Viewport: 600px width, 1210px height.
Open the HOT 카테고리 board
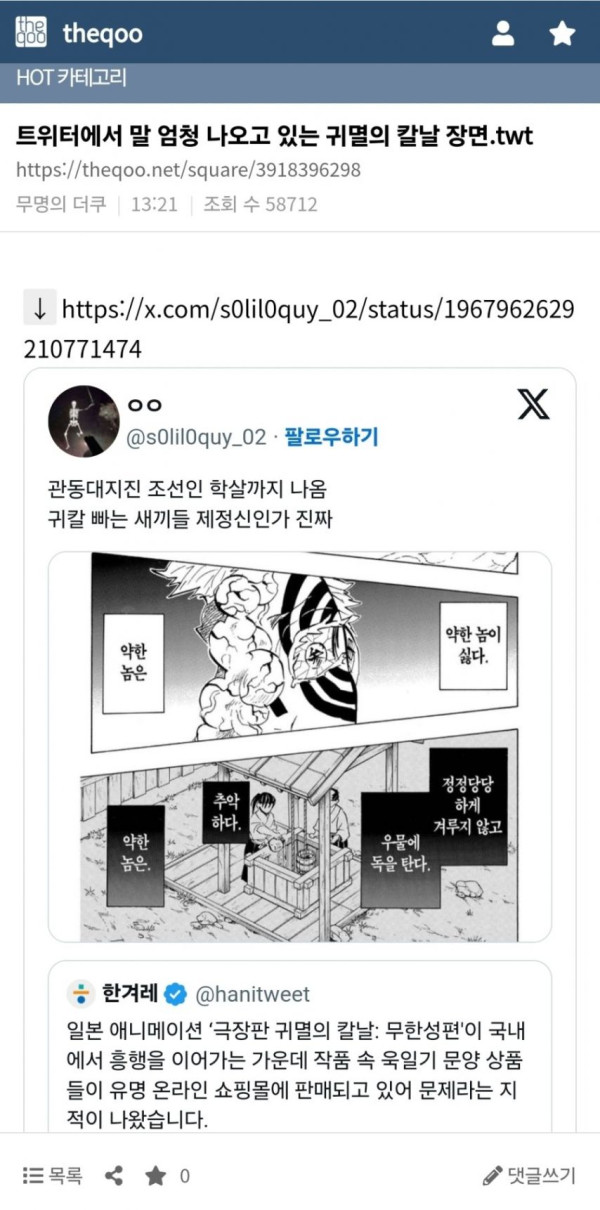(71, 77)
